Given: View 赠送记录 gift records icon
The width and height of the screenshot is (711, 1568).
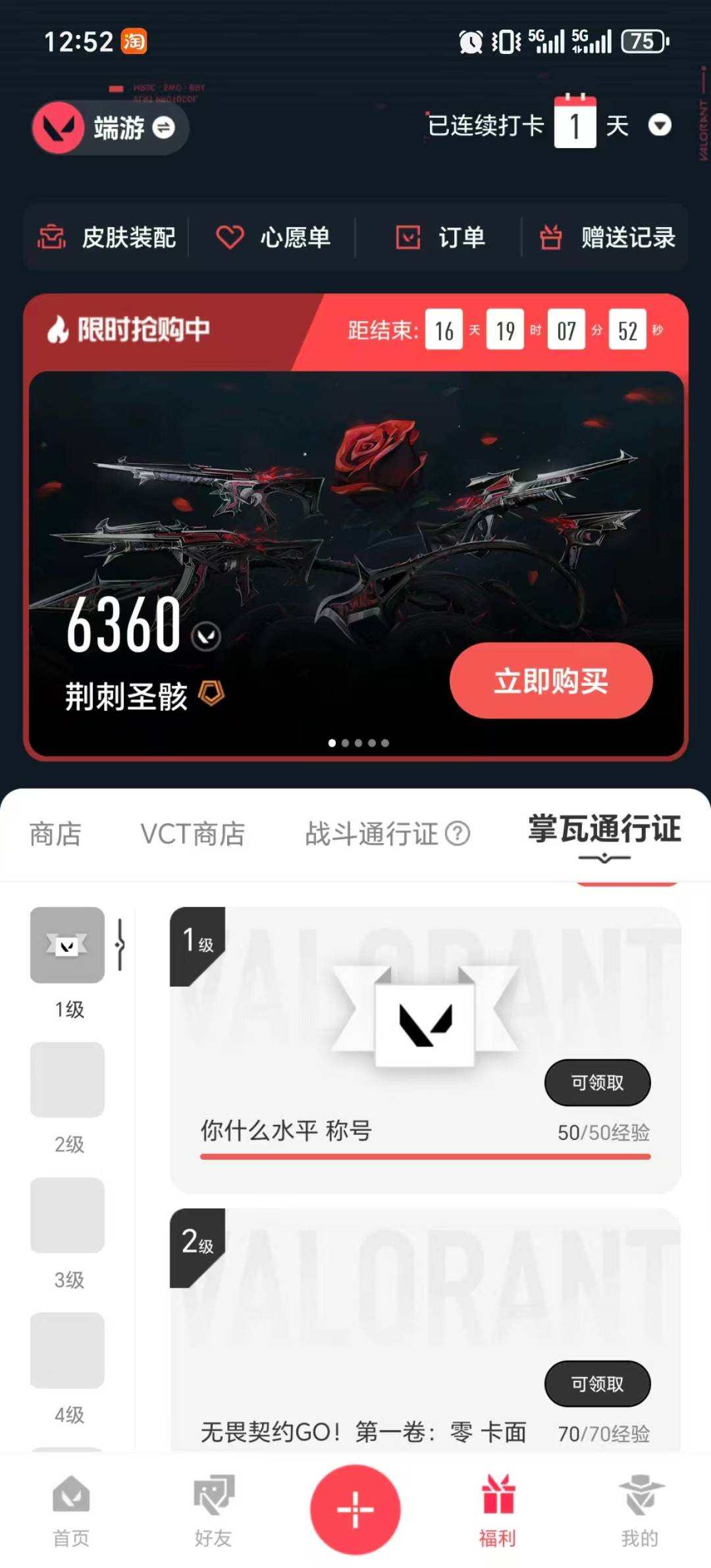Looking at the screenshot, I should pos(552,238).
